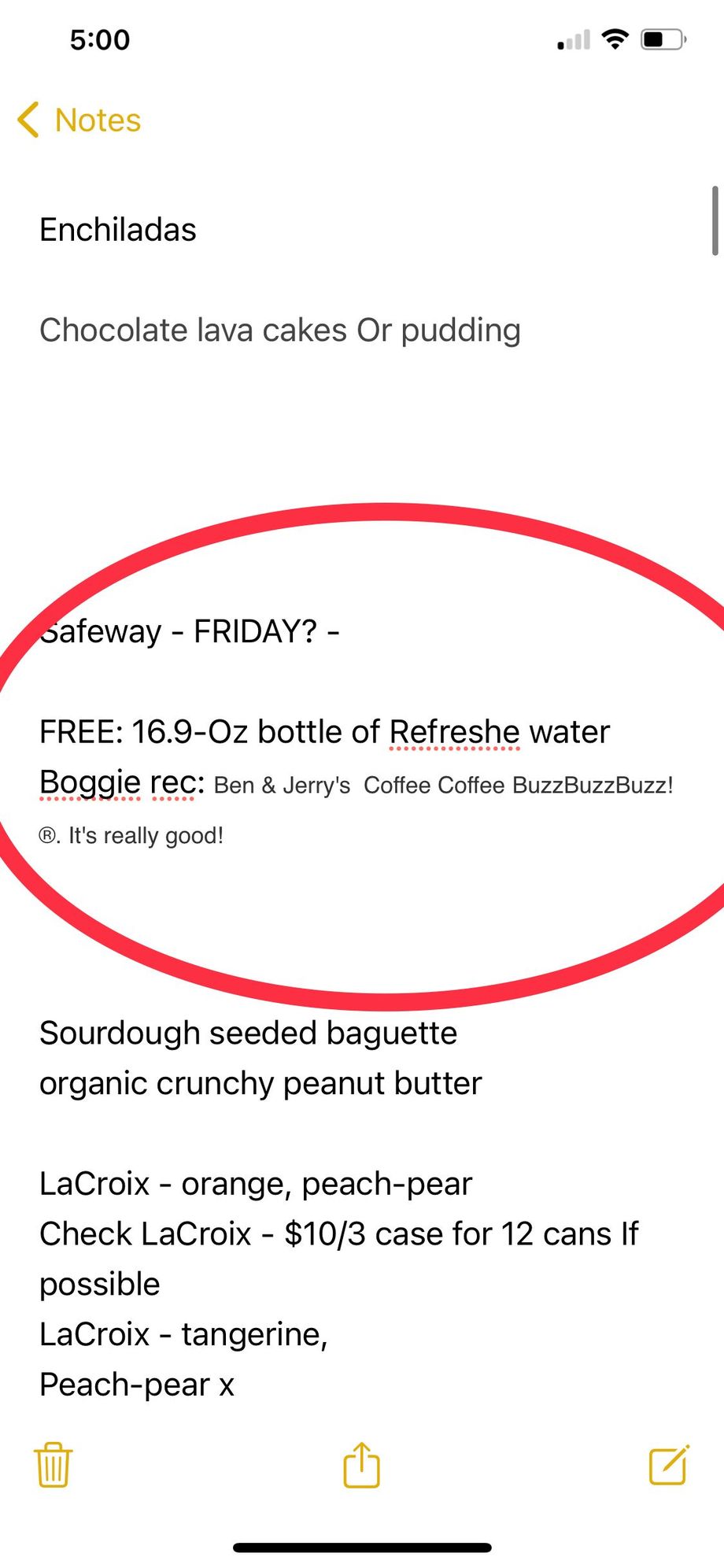Open the share sheet for this note
This screenshot has width=724, height=1568.
pyautogui.click(x=362, y=1464)
